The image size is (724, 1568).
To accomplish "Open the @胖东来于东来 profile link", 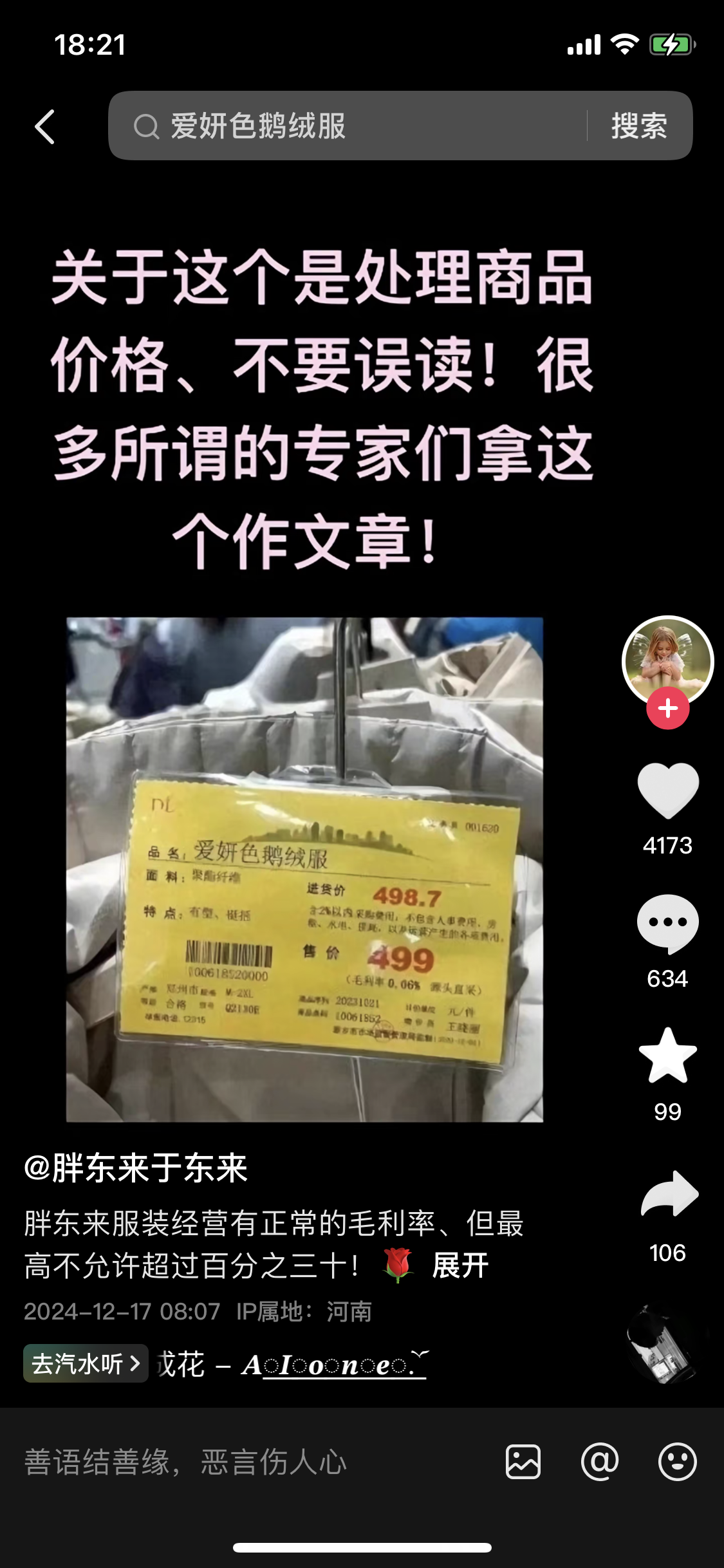I will [136, 1168].
